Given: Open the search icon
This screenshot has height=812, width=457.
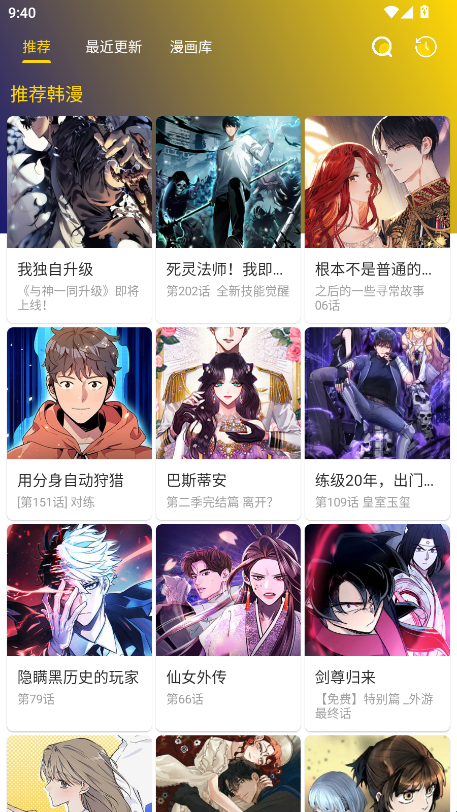Looking at the screenshot, I should tap(382, 47).
